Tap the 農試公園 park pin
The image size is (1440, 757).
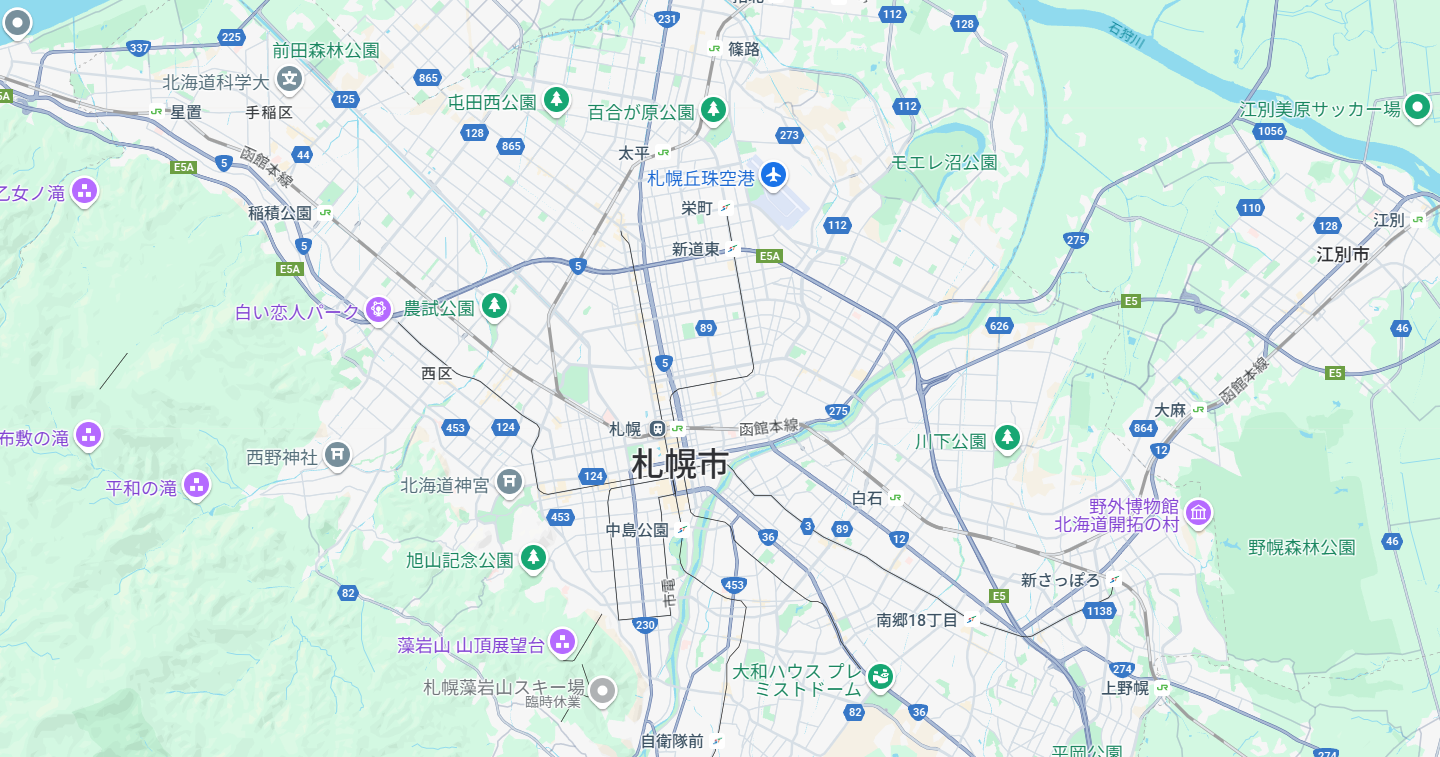pos(494,306)
